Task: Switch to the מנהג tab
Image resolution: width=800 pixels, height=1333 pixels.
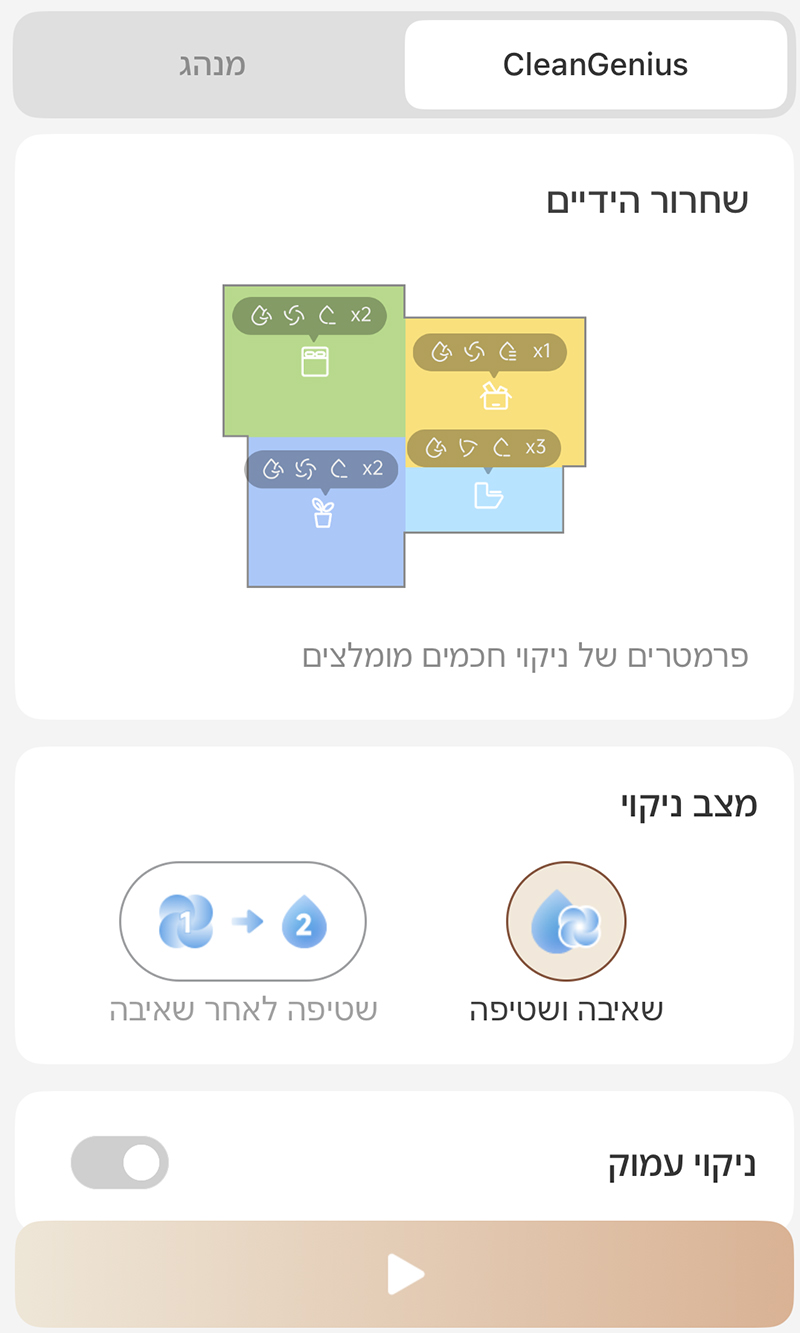Action: (210, 66)
